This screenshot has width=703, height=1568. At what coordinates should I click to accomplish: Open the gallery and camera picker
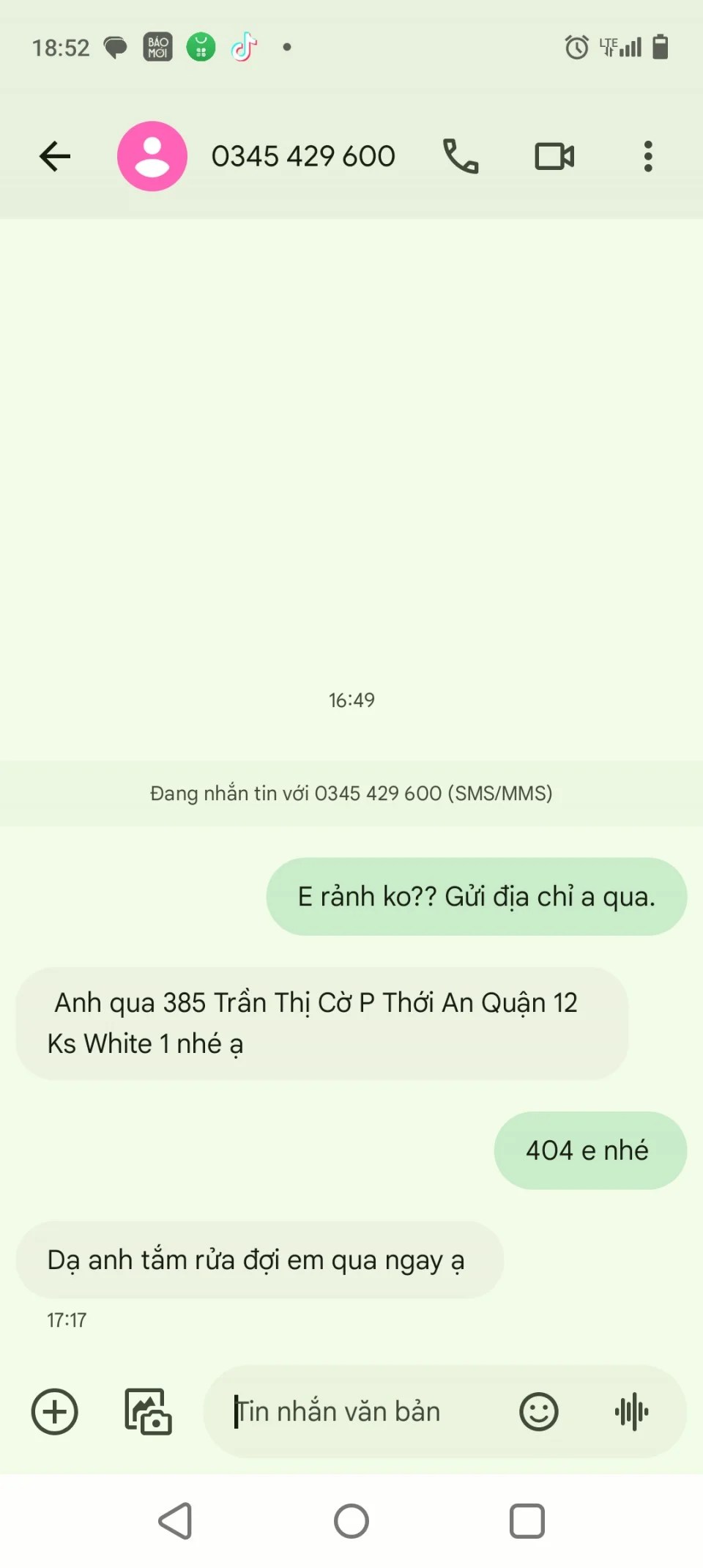point(147,1411)
